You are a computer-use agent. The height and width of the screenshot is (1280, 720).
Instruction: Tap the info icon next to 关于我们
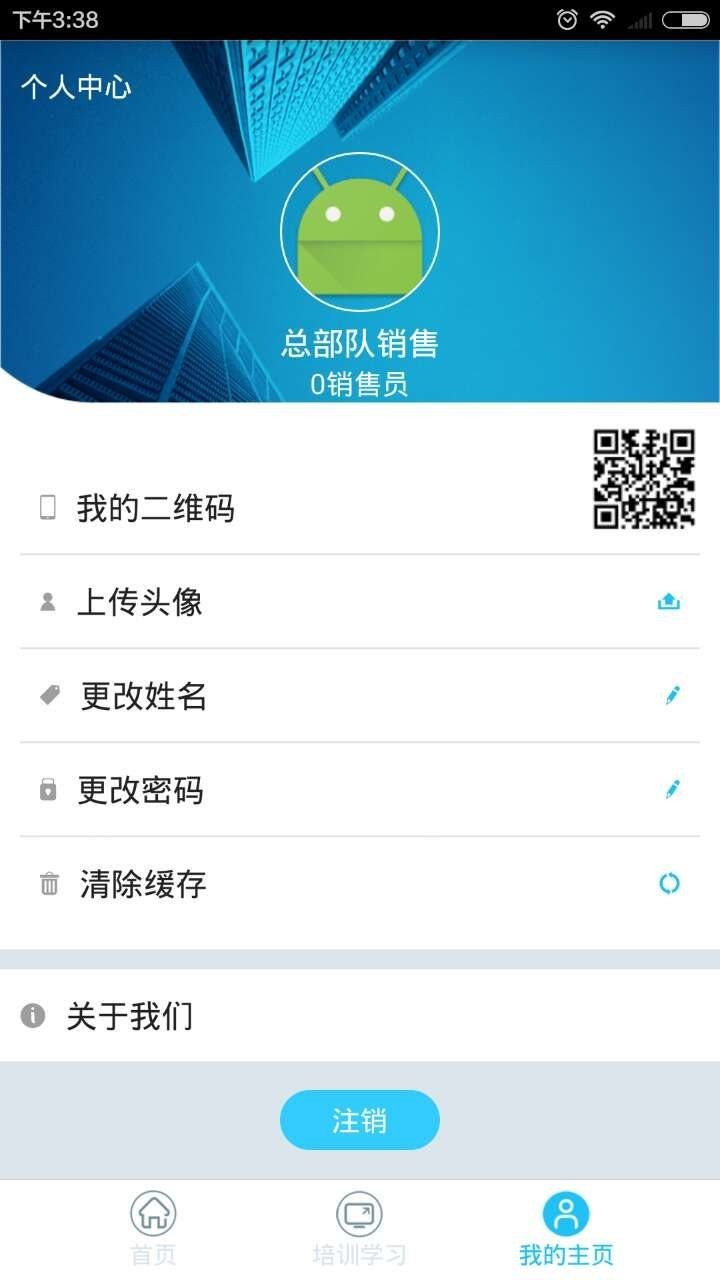pos(33,1016)
